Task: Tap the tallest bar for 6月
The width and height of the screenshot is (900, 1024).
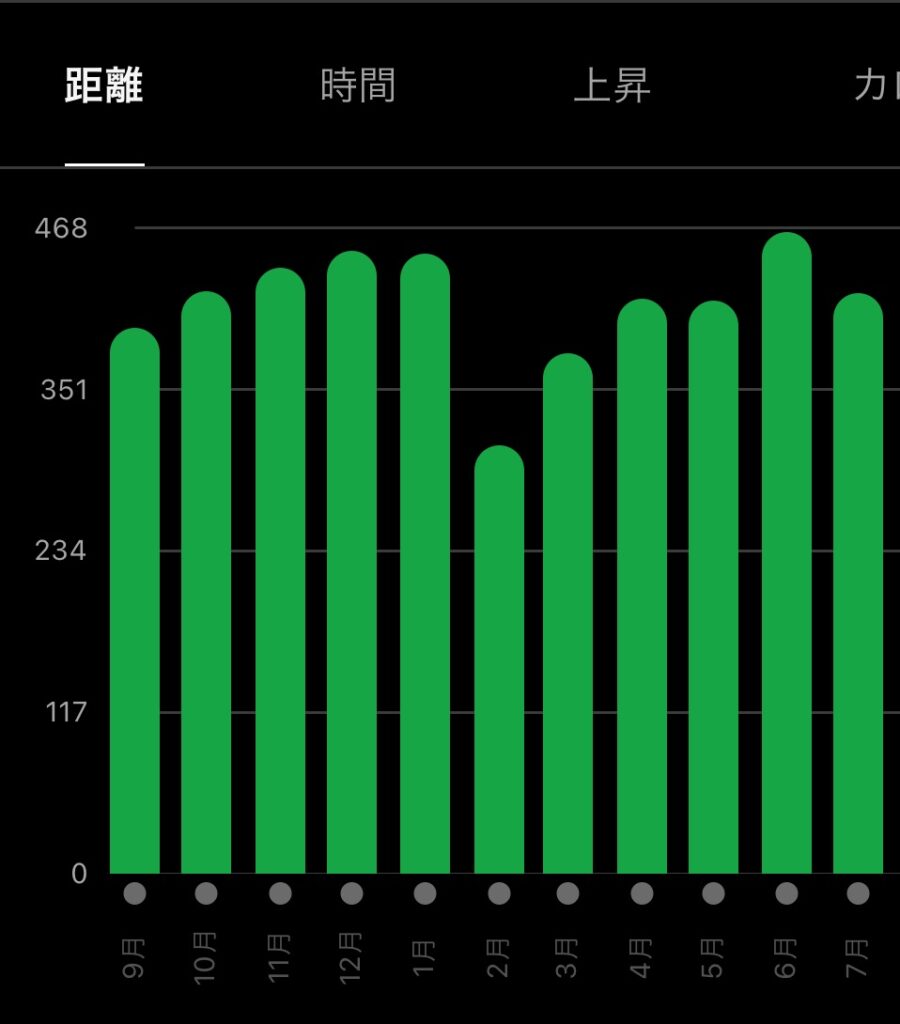Action: pyautogui.click(x=783, y=550)
